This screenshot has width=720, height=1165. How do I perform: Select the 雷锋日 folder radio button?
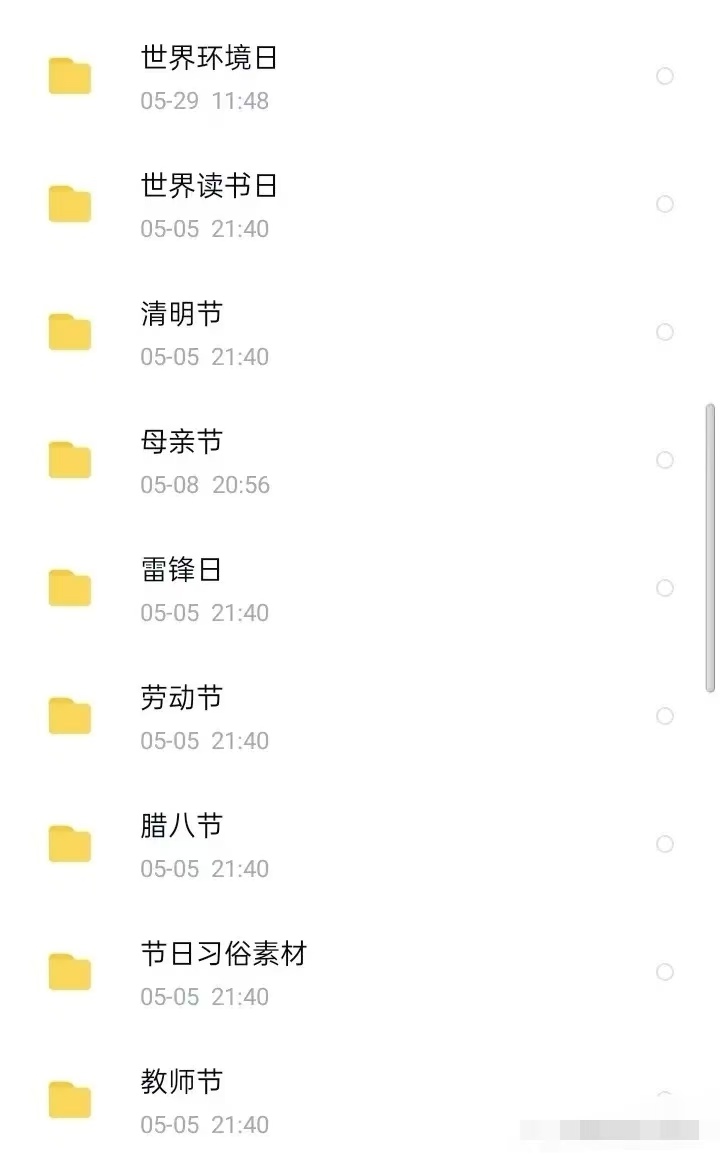click(665, 588)
